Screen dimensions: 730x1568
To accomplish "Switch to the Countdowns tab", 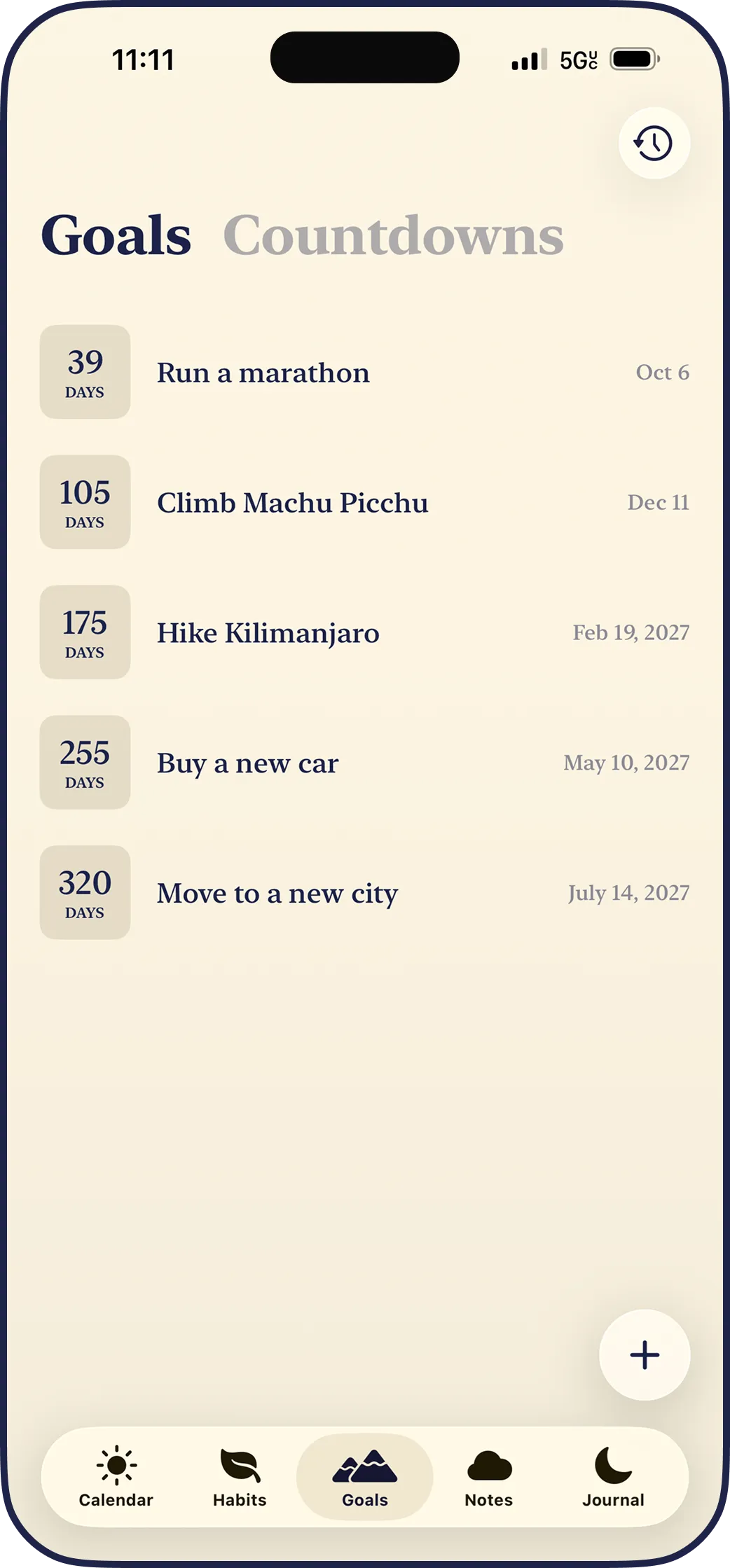I will tap(393, 235).
